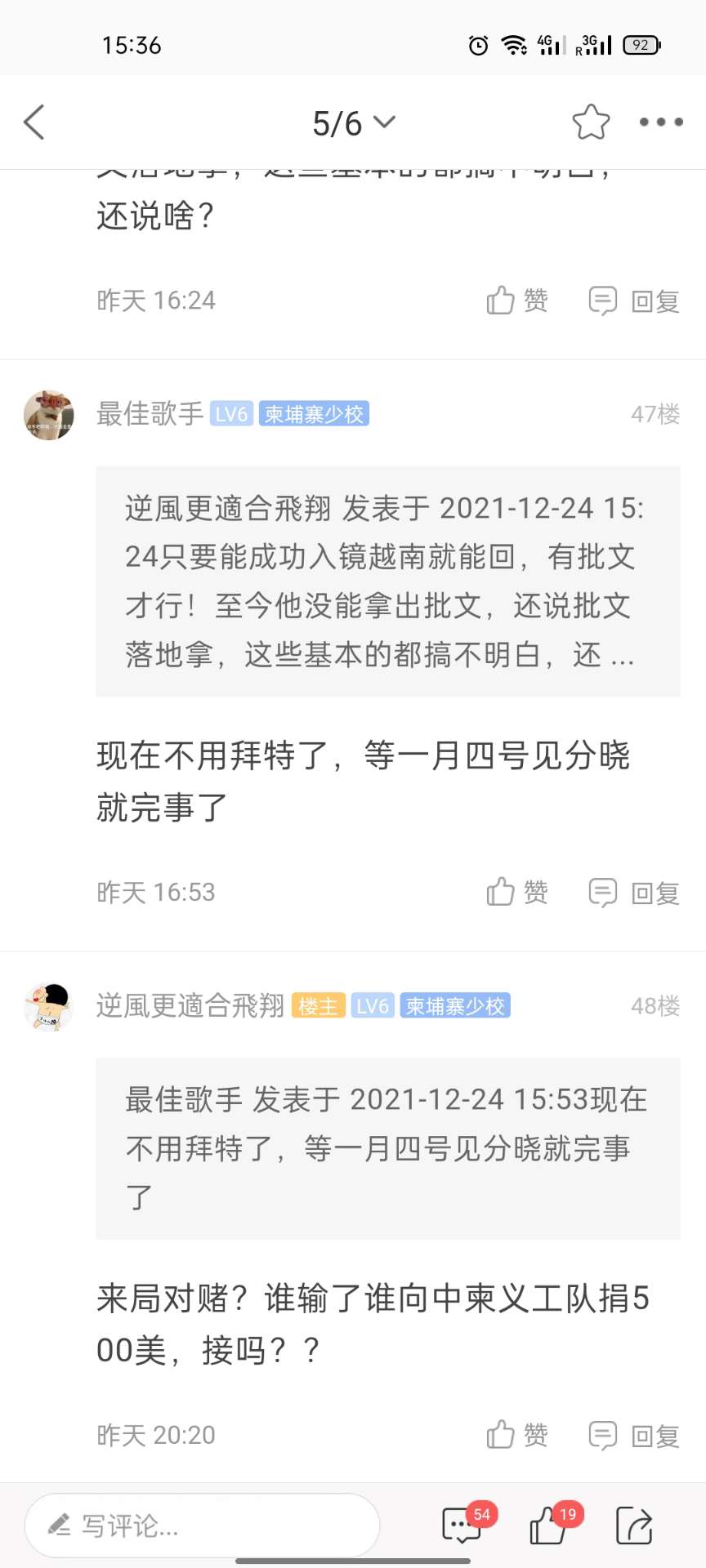The image size is (706, 1568).
Task: Reply to the floor 48 comment posted 20:20
Action: click(635, 1435)
